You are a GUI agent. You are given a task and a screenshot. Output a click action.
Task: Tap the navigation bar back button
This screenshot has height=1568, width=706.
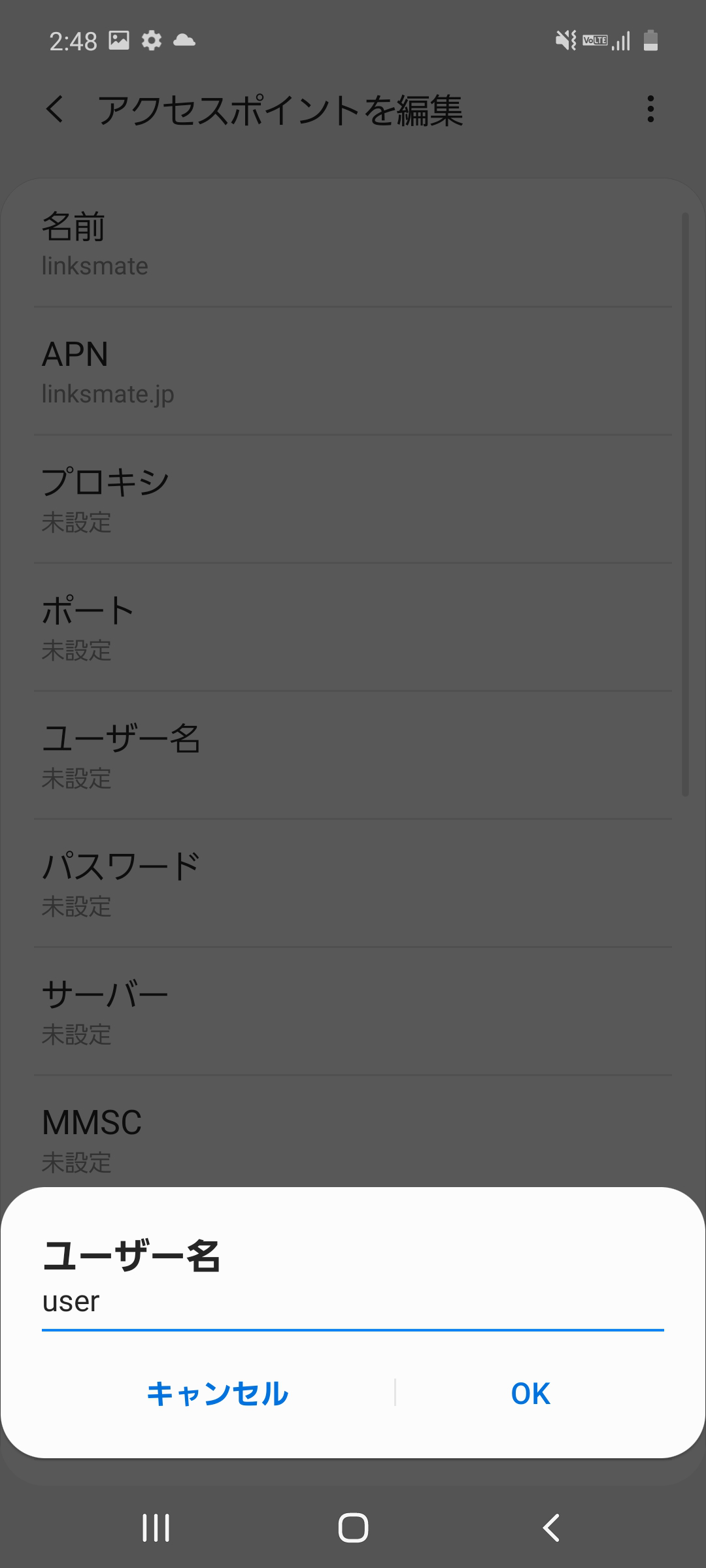tap(550, 1527)
